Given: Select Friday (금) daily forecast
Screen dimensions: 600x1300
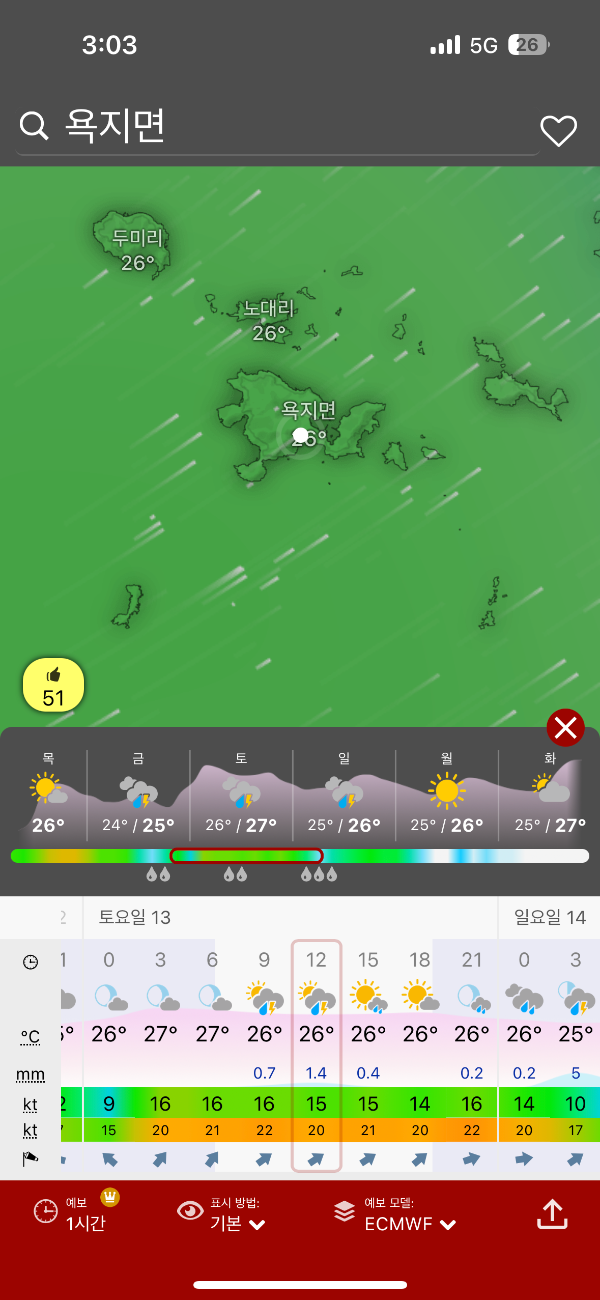Looking at the screenshot, I should pyautogui.click(x=138, y=795).
